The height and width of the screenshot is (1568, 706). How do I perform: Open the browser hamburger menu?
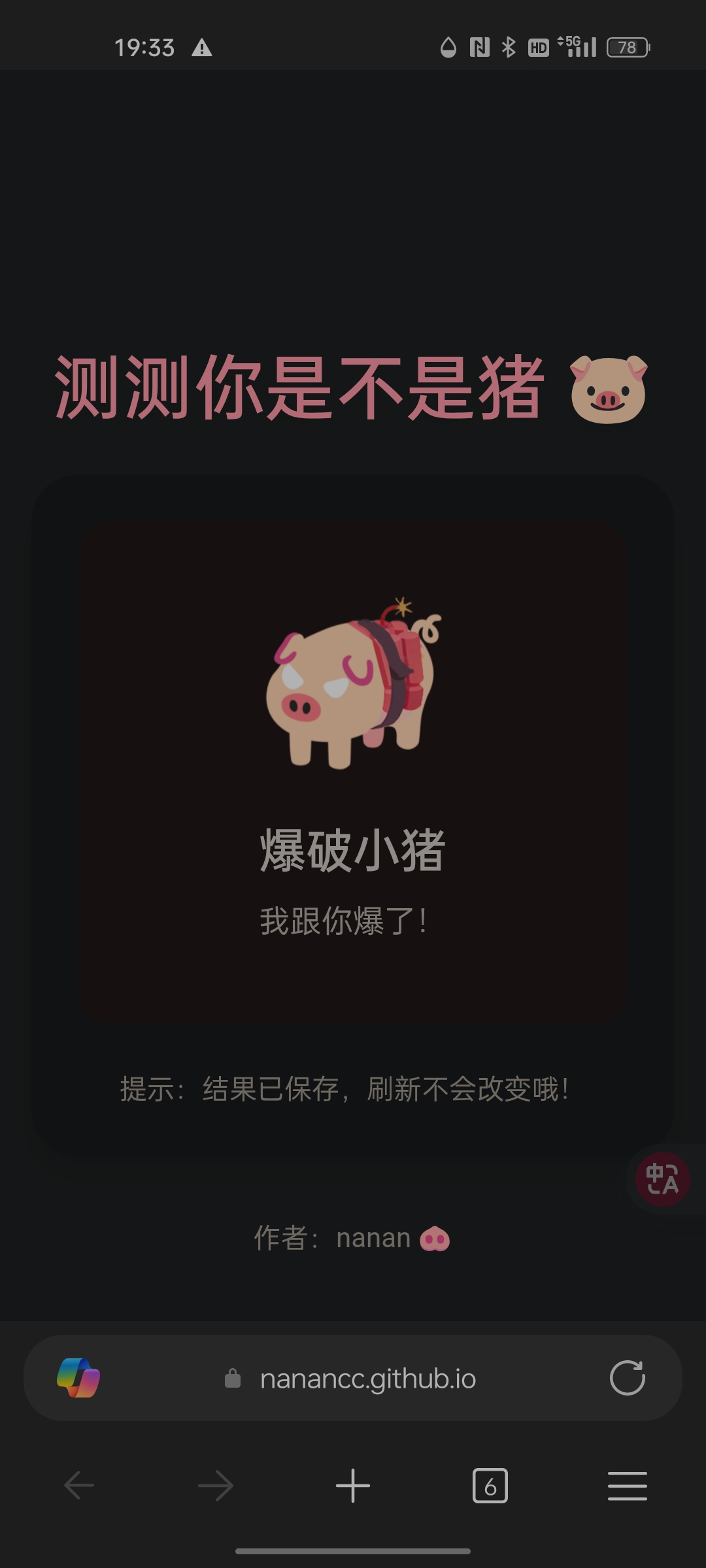point(627,1486)
